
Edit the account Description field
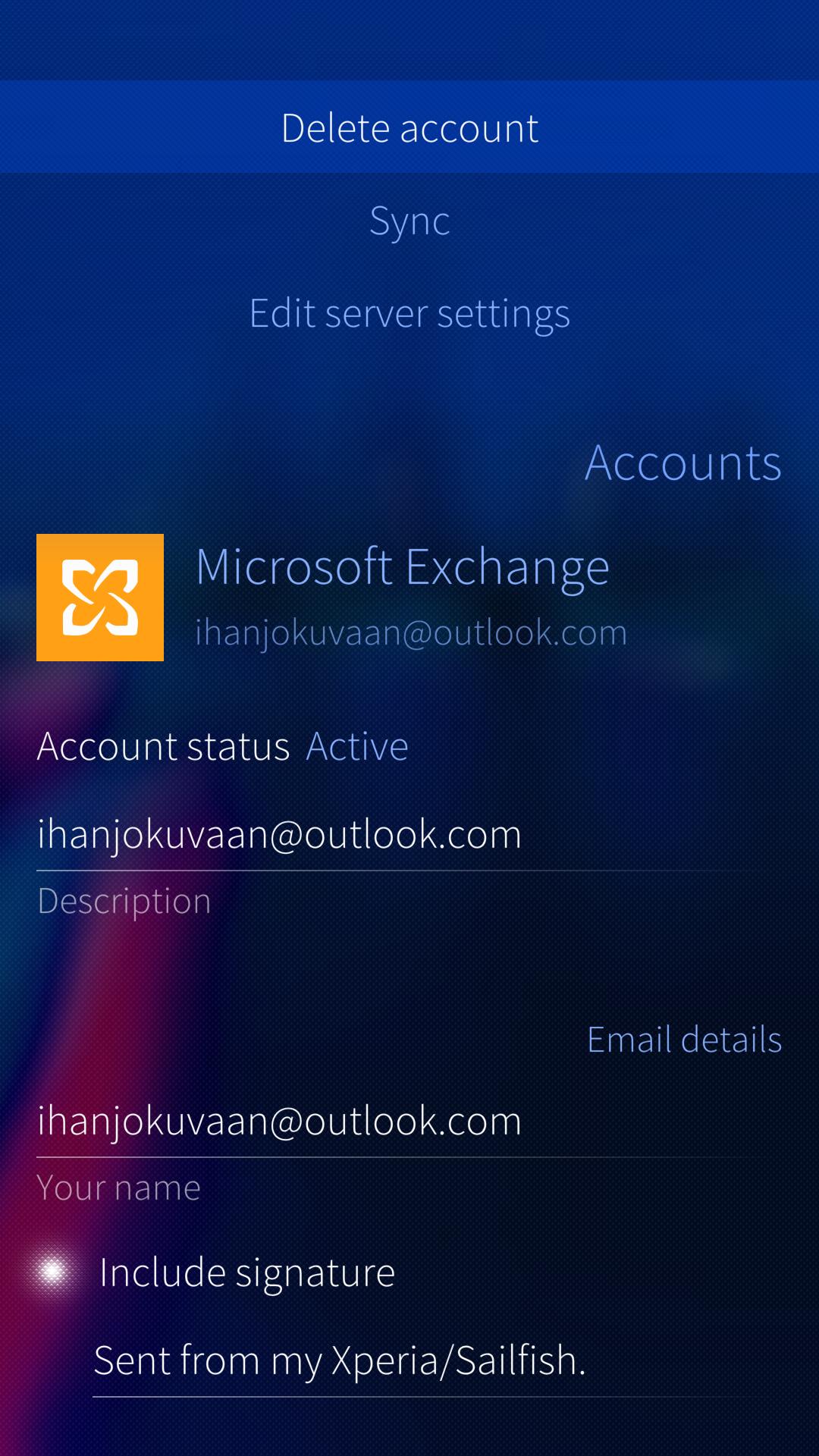click(x=279, y=834)
